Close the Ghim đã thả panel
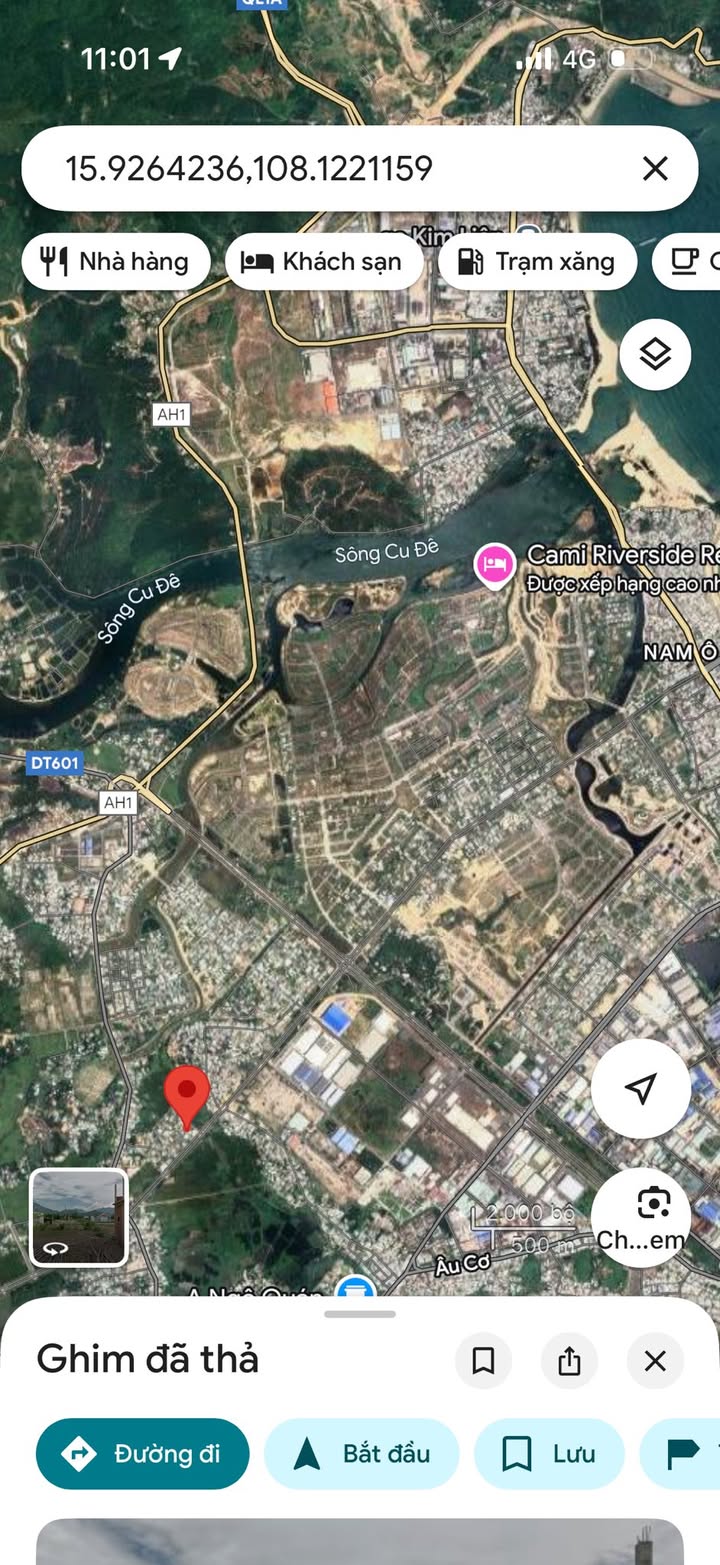 click(655, 1361)
